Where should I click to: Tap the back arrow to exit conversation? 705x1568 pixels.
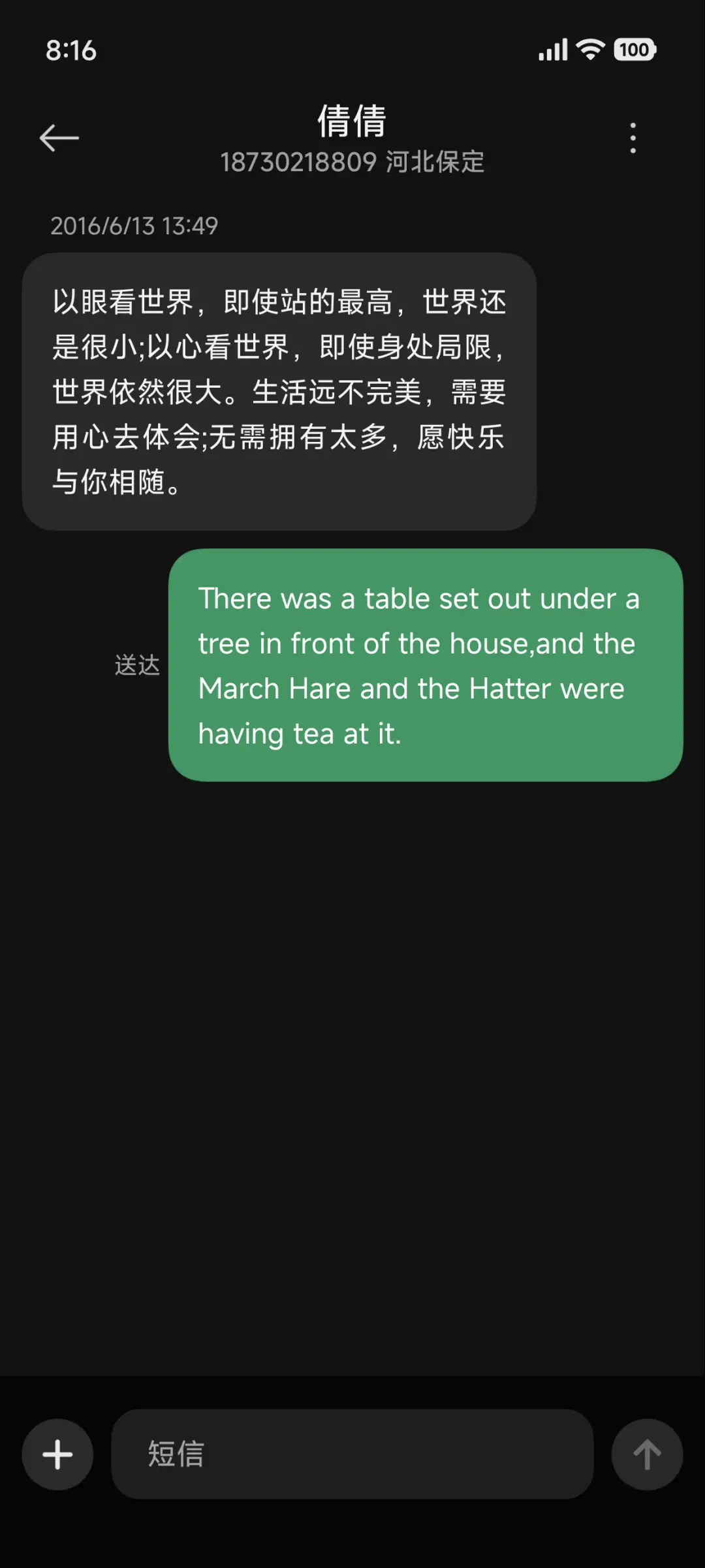(58, 136)
